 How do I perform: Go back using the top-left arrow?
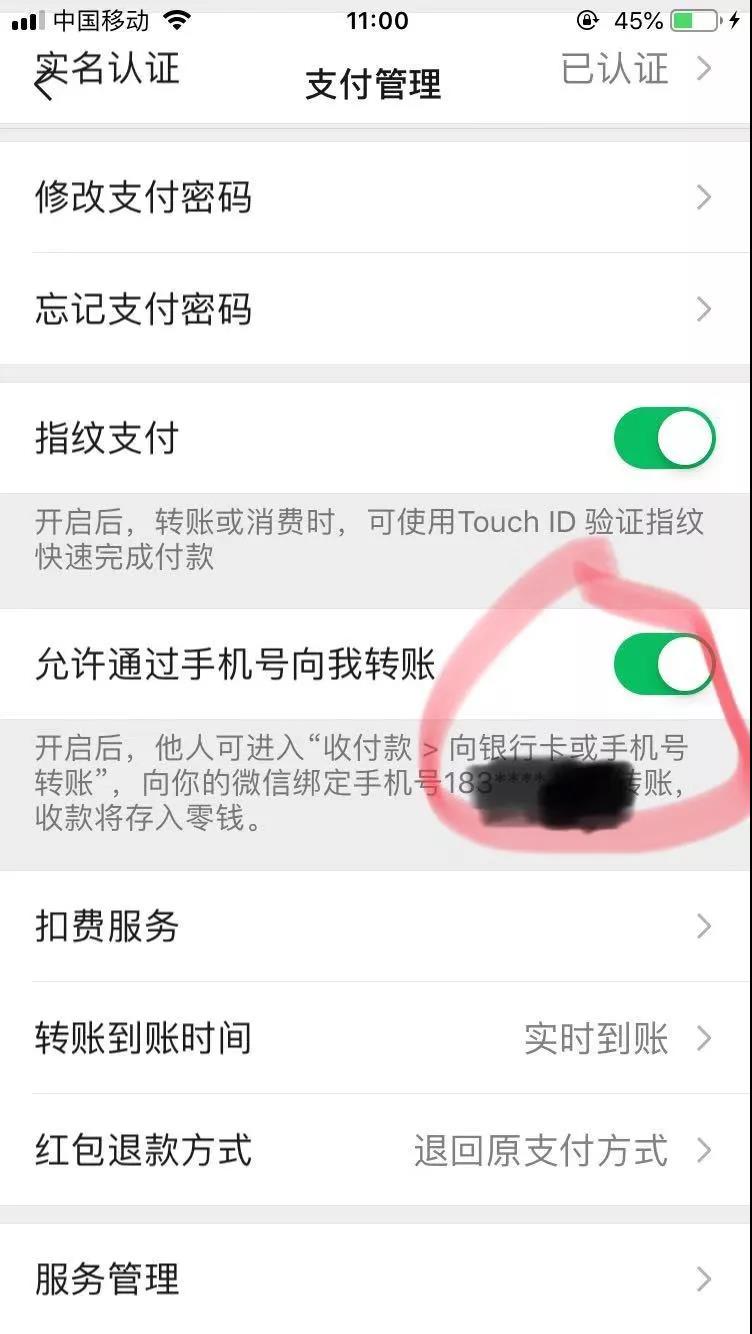click(44, 86)
